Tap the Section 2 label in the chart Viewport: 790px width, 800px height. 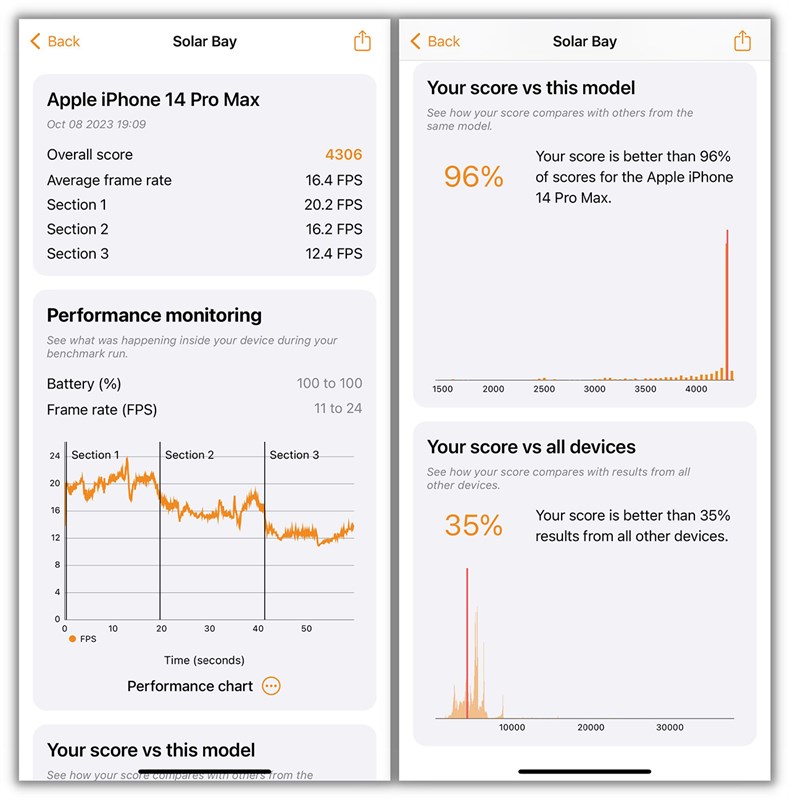[x=190, y=455]
